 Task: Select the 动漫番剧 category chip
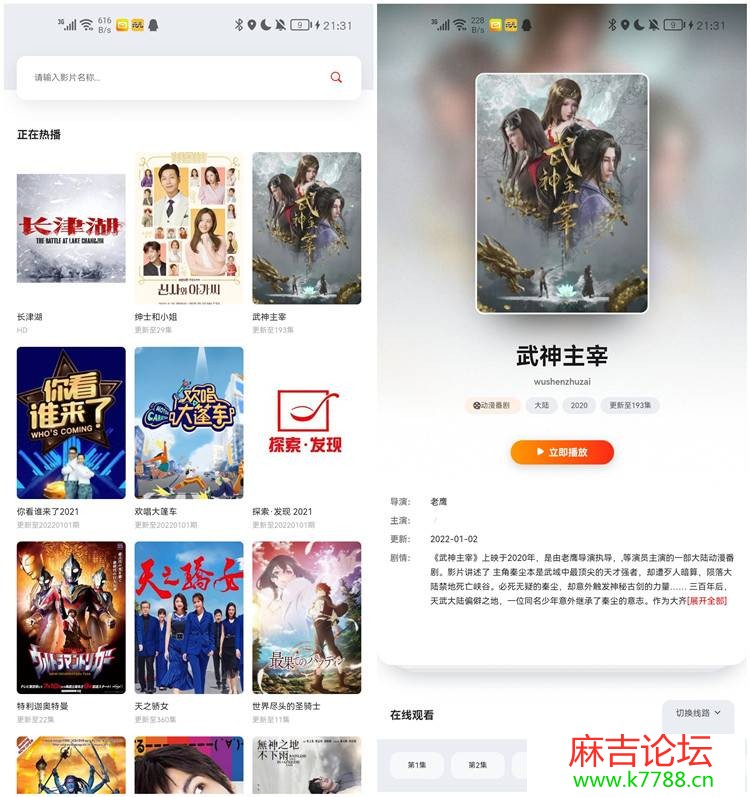coord(492,406)
